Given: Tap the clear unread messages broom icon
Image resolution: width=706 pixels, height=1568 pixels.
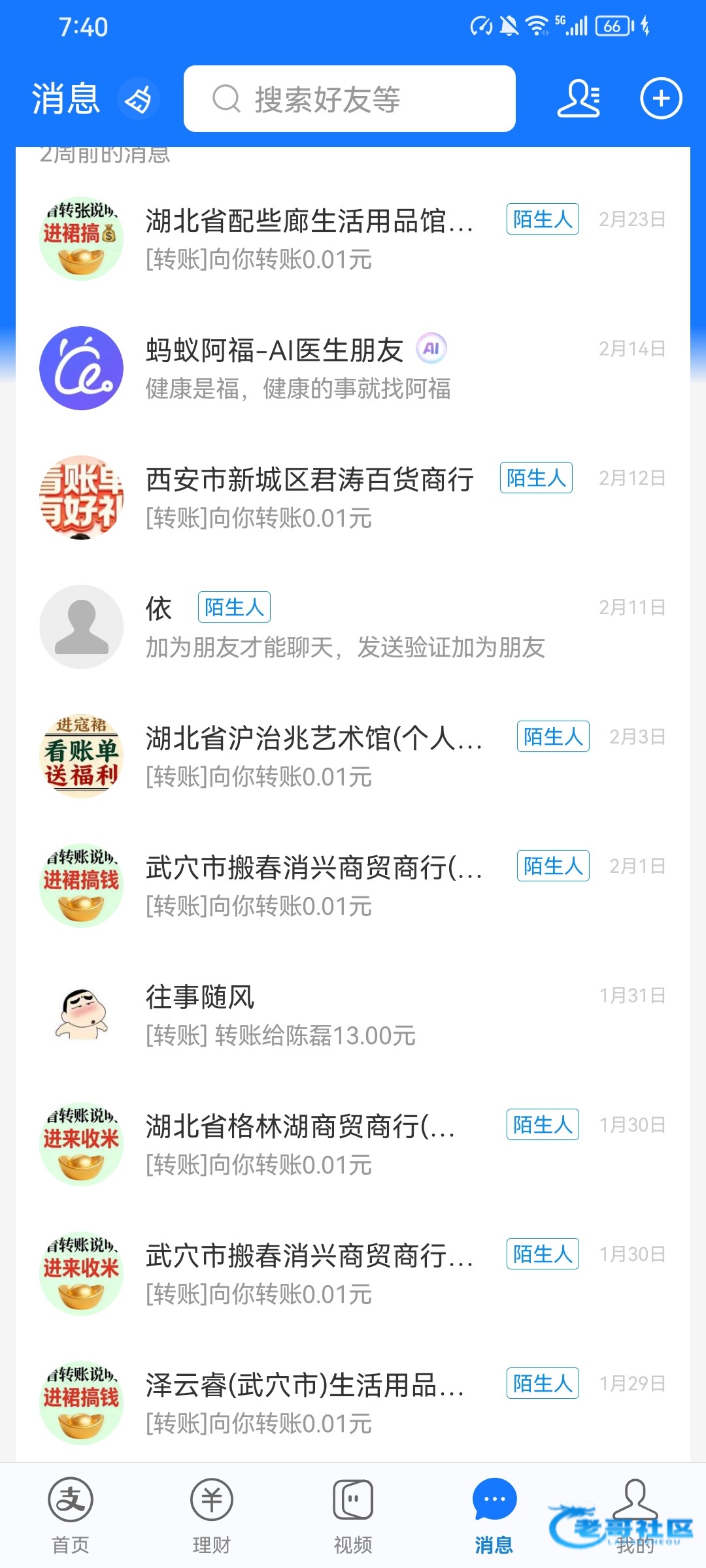Looking at the screenshot, I should (138, 99).
